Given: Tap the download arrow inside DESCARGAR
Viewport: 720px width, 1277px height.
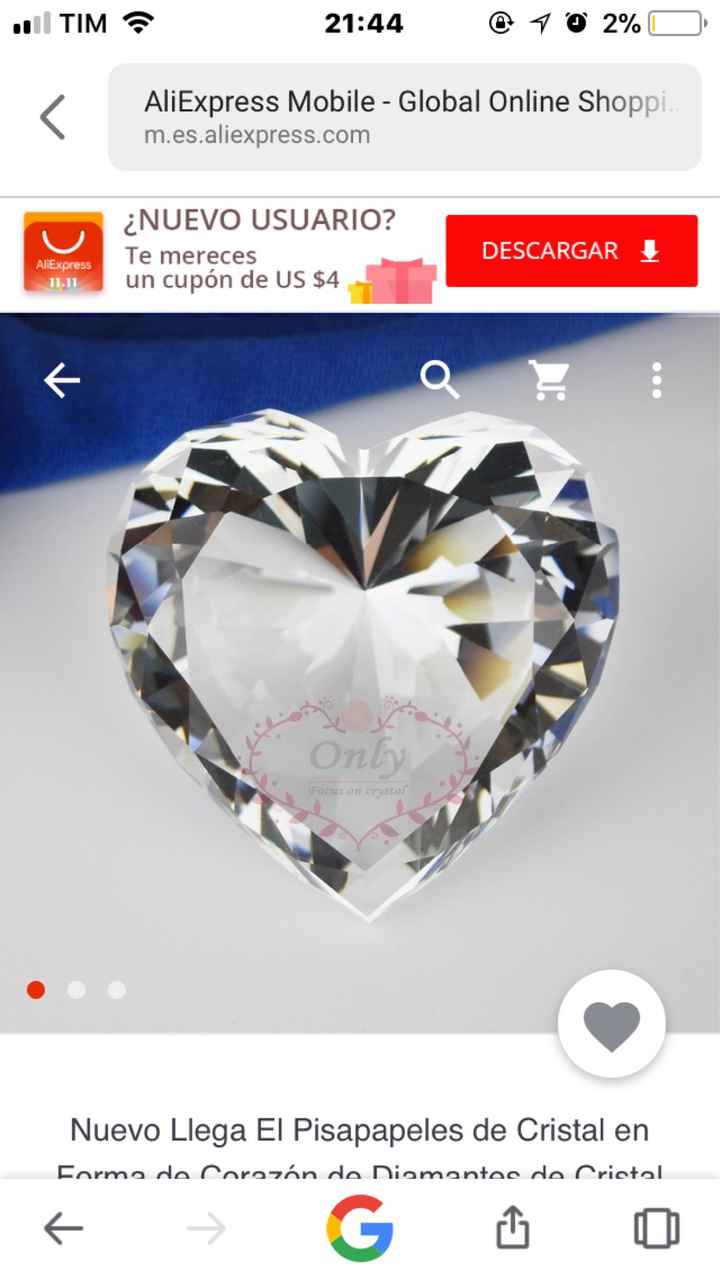Looking at the screenshot, I should tap(649, 251).
